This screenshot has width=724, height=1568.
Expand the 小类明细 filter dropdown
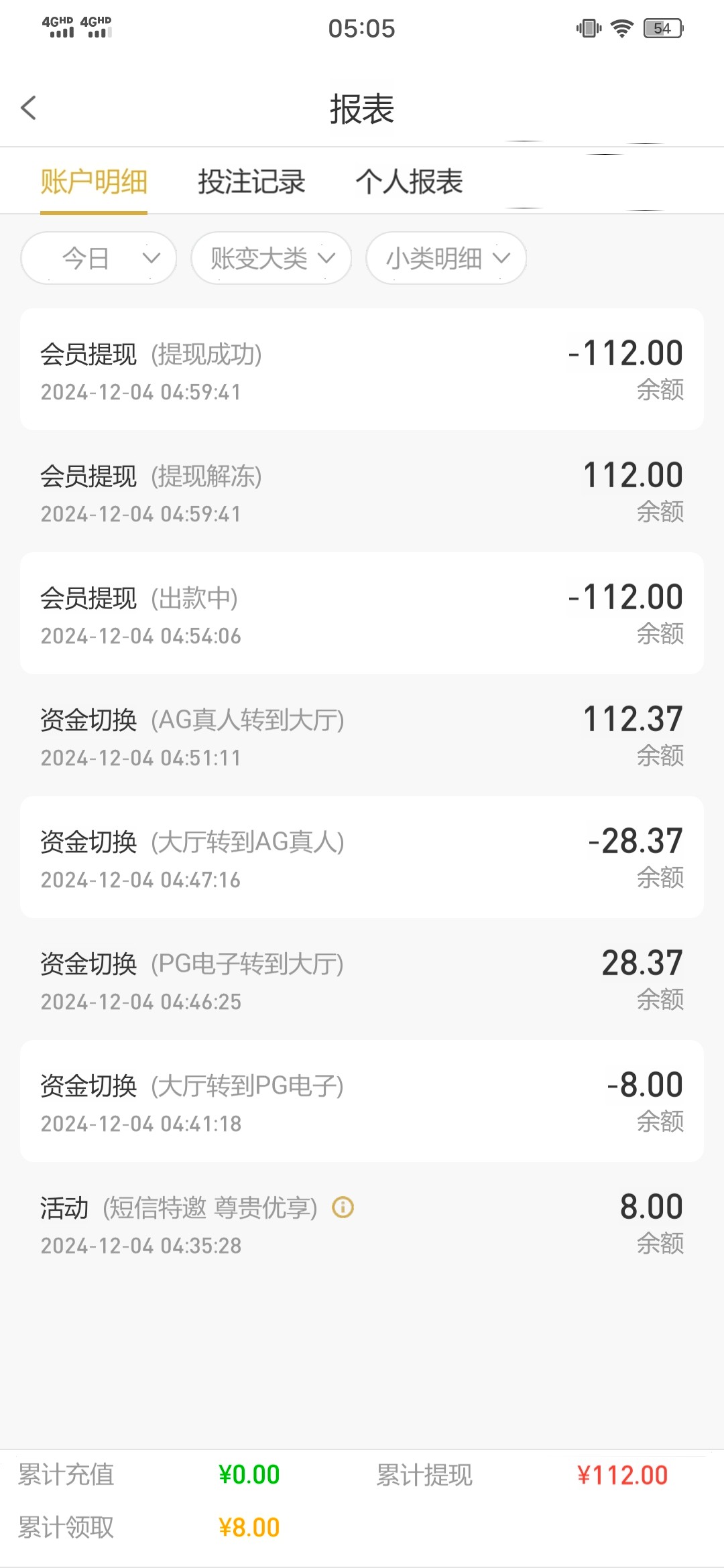pos(446,258)
